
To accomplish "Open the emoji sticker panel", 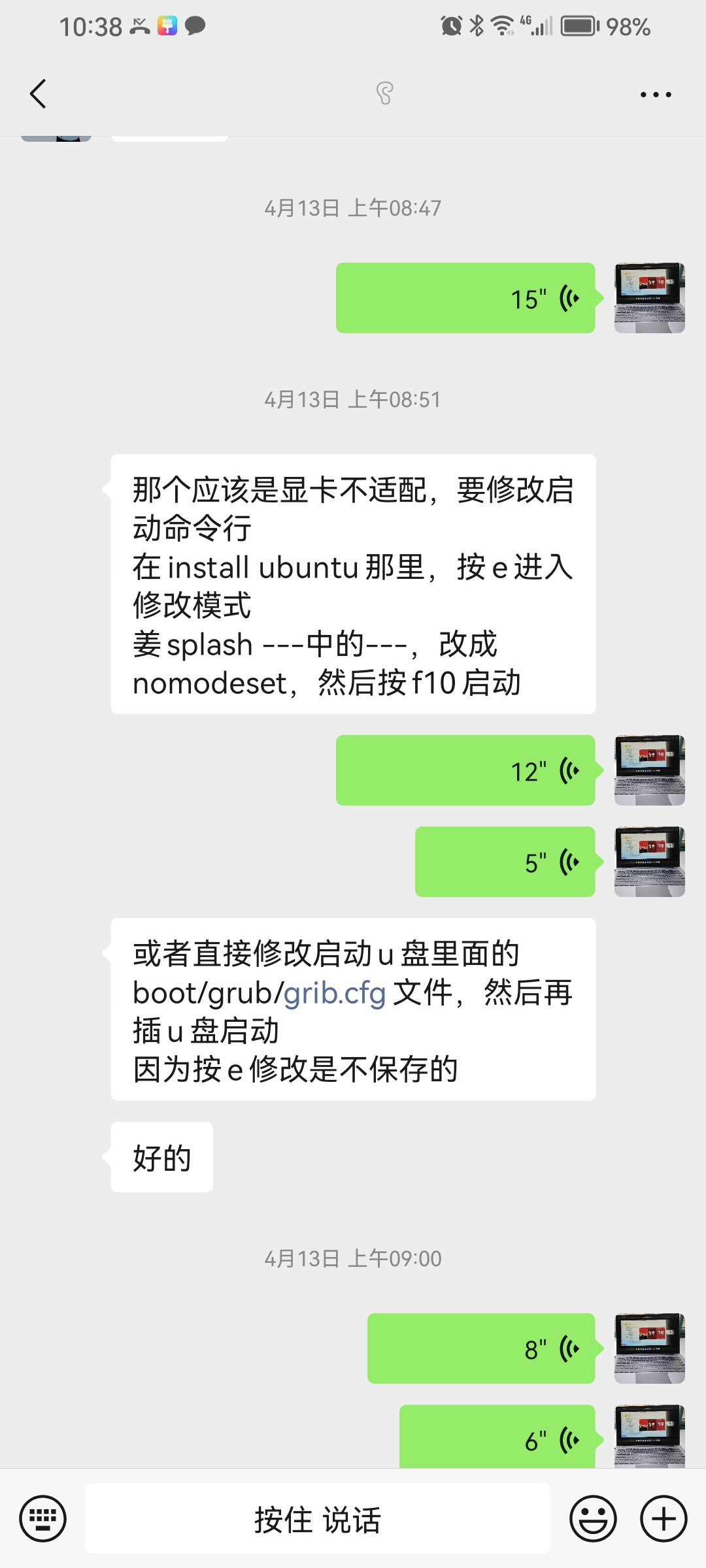I will pyautogui.click(x=593, y=1518).
